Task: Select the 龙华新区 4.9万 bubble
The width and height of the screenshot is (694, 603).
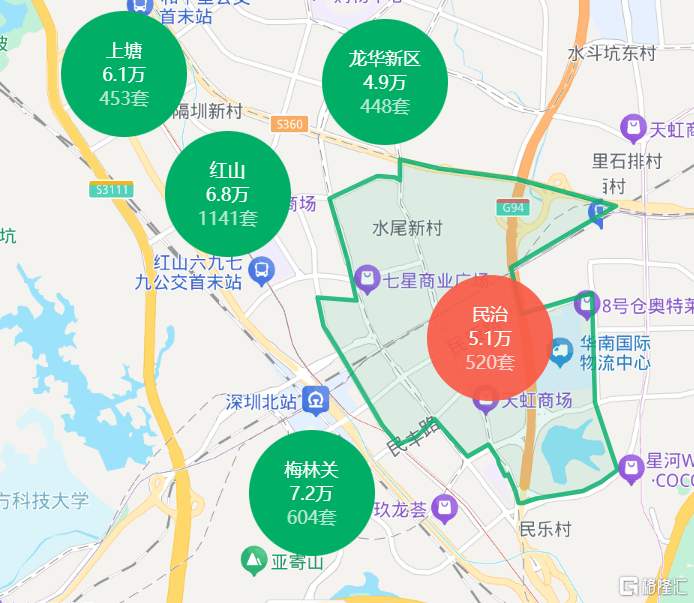Action: pos(384,82)
